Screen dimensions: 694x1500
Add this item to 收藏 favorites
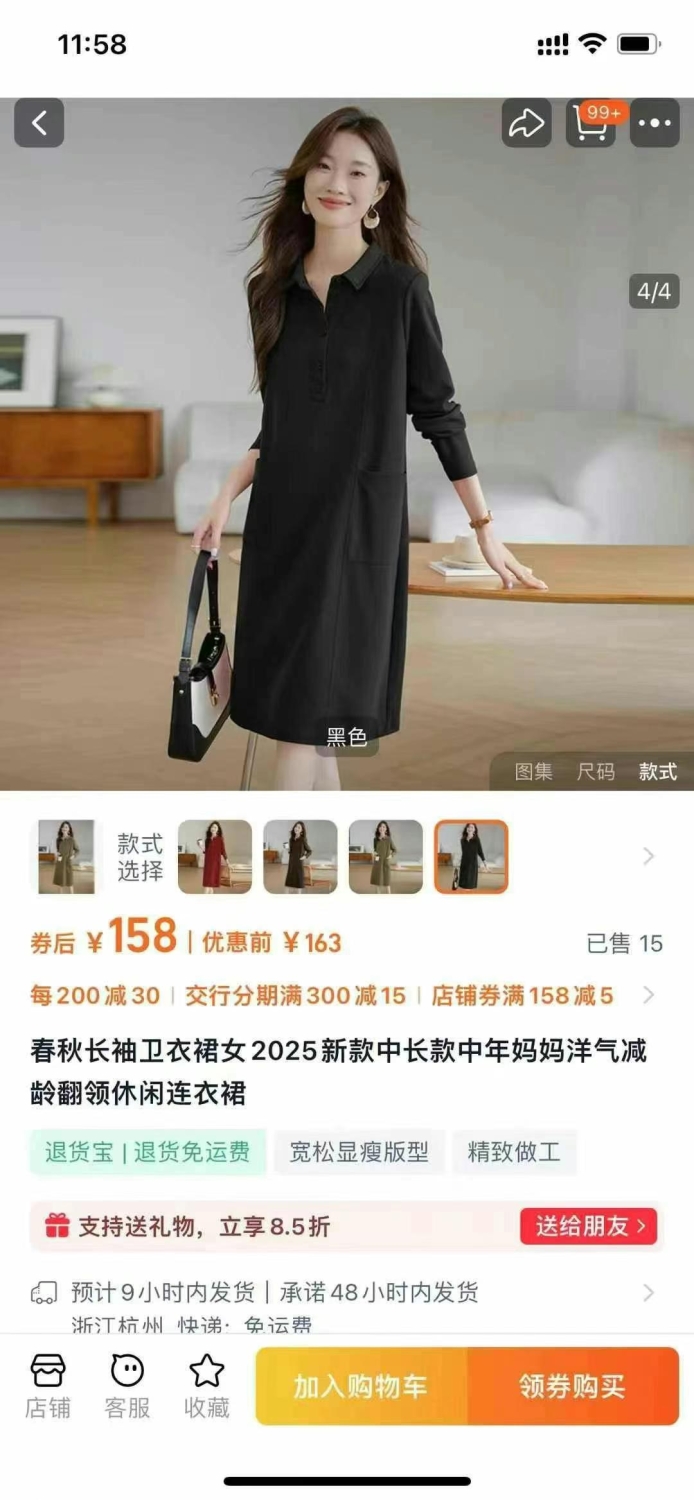(x=207, y=1386)
